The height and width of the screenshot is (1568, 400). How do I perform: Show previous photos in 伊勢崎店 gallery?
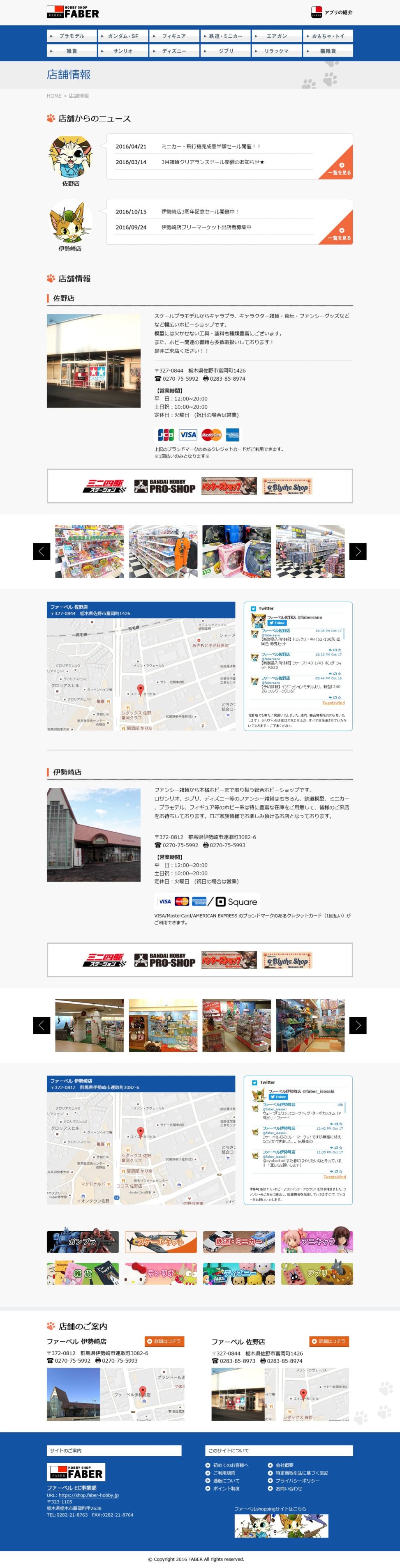42,1025
